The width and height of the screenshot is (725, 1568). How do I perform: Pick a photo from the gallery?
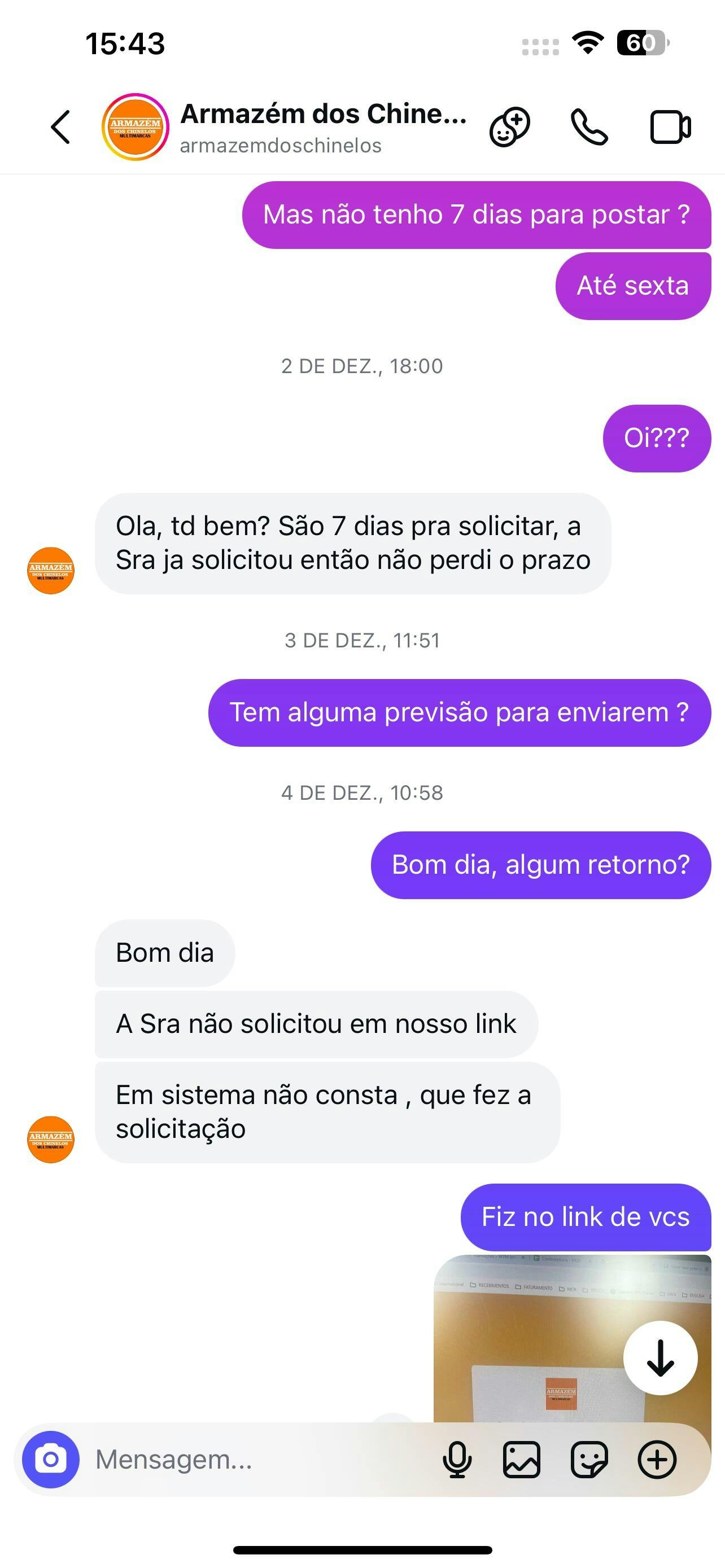[522, 1459]
